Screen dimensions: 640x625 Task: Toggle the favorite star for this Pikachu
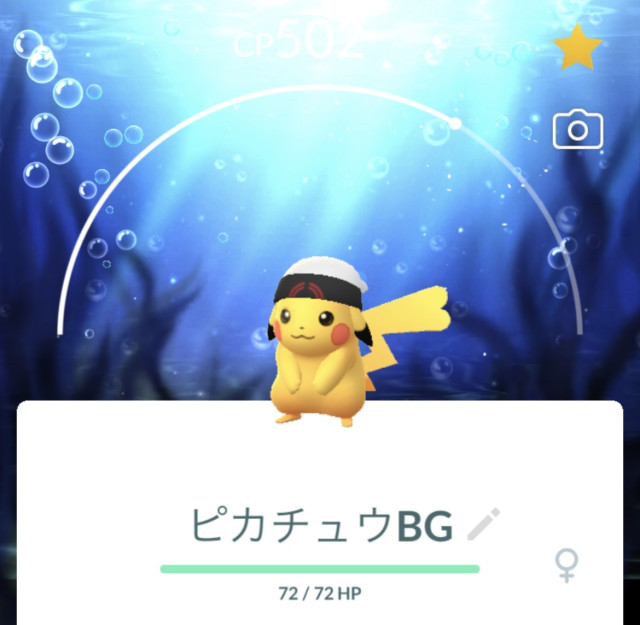coord(578,47)
